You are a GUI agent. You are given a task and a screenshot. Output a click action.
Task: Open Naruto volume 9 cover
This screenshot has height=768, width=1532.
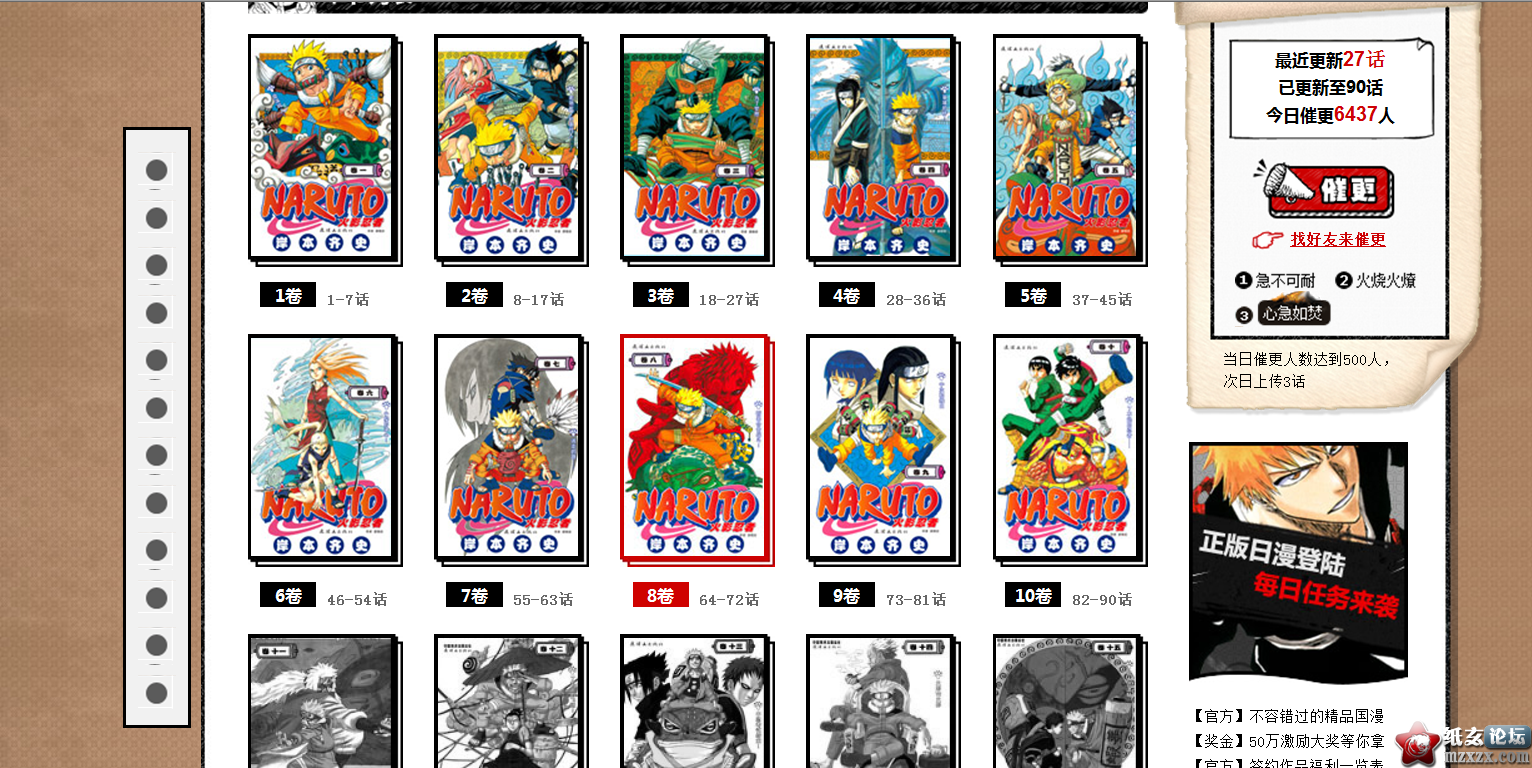[880, 447]
